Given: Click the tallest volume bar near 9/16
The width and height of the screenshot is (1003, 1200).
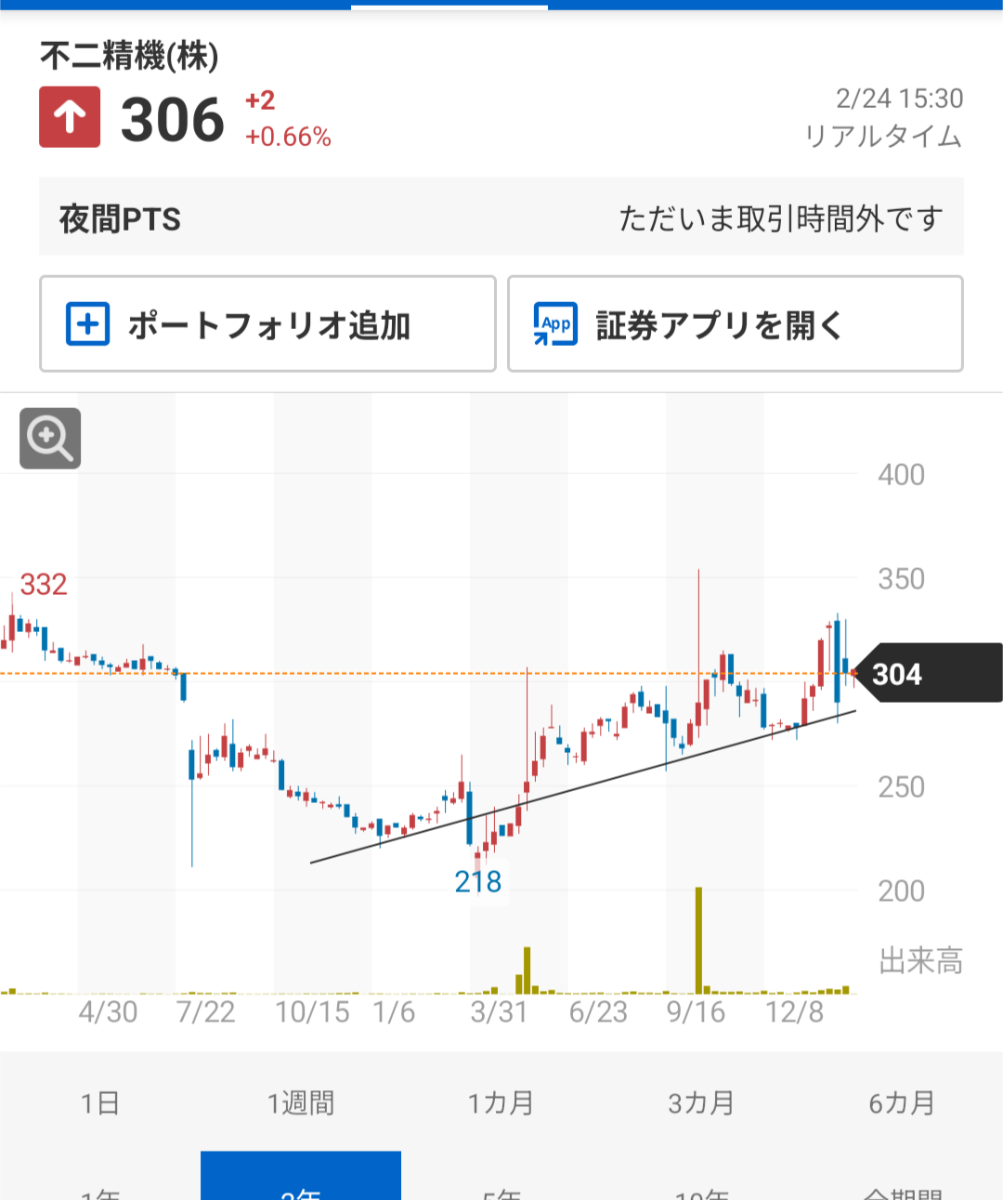Looking at the screenshot, I should pyautogui.click(x=698, y=938).
